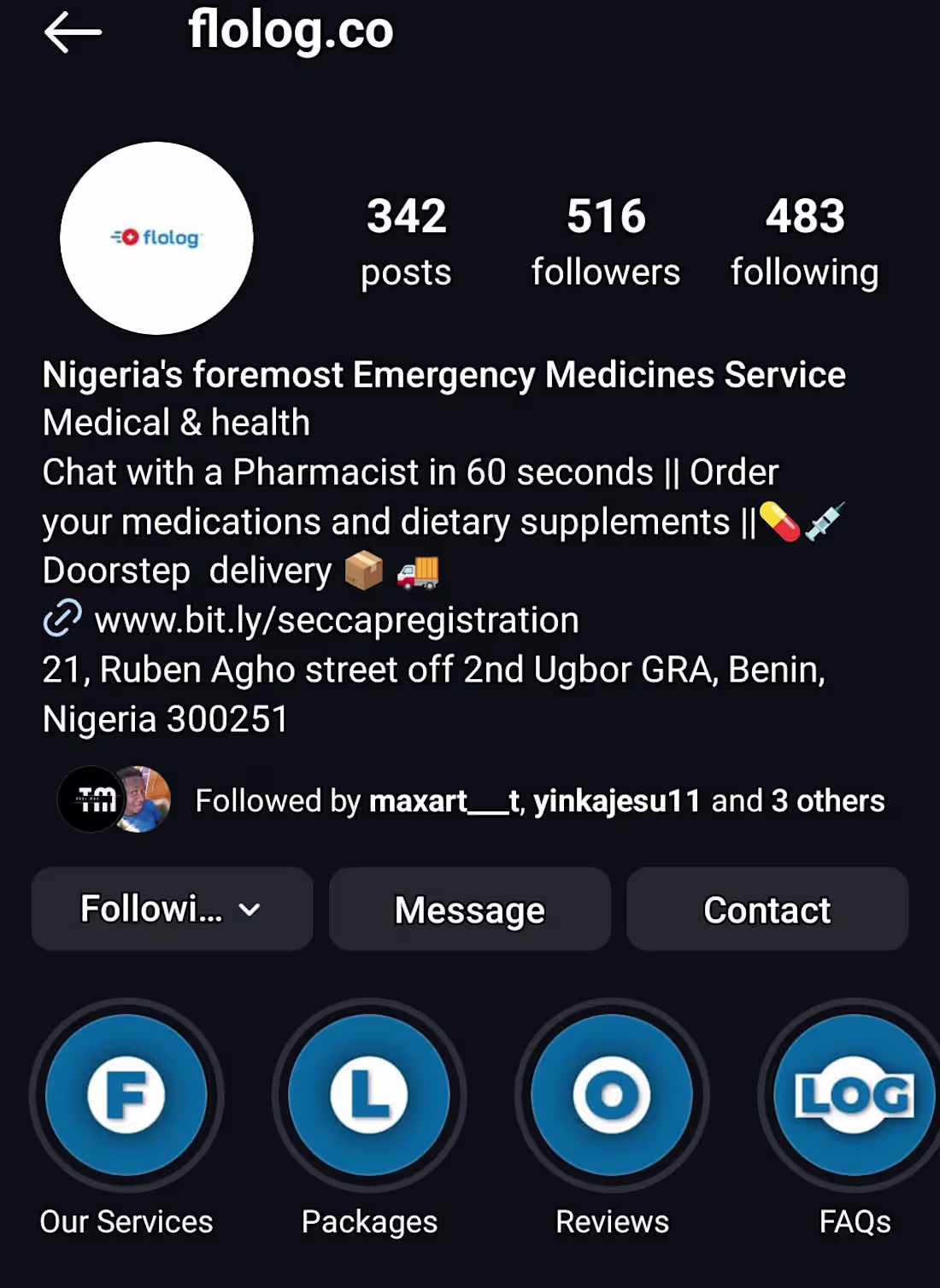This screenshot has height=1288, width=940.
Task: Go back using the arrow icon
Action: (x=73, y=33)
